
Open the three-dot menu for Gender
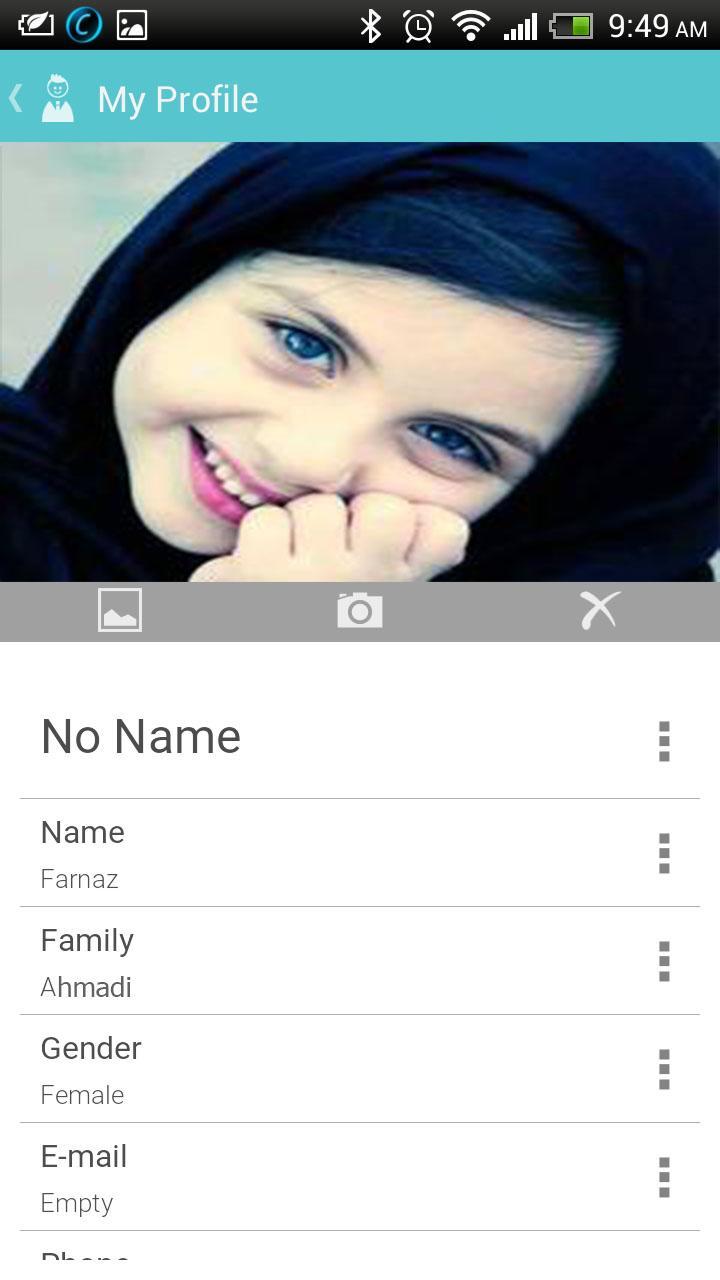(664, 1069)
